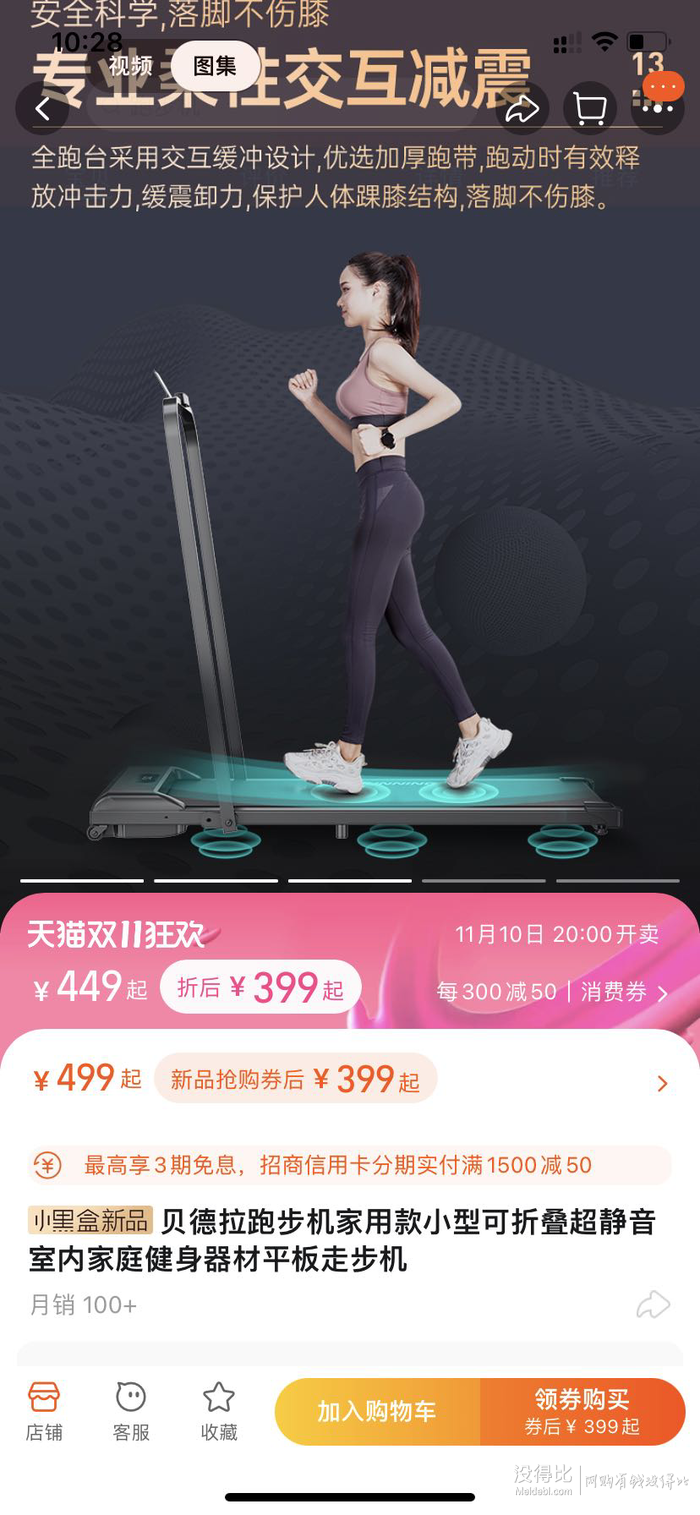Visit the 店铺 page

(x=44, y=1411)
